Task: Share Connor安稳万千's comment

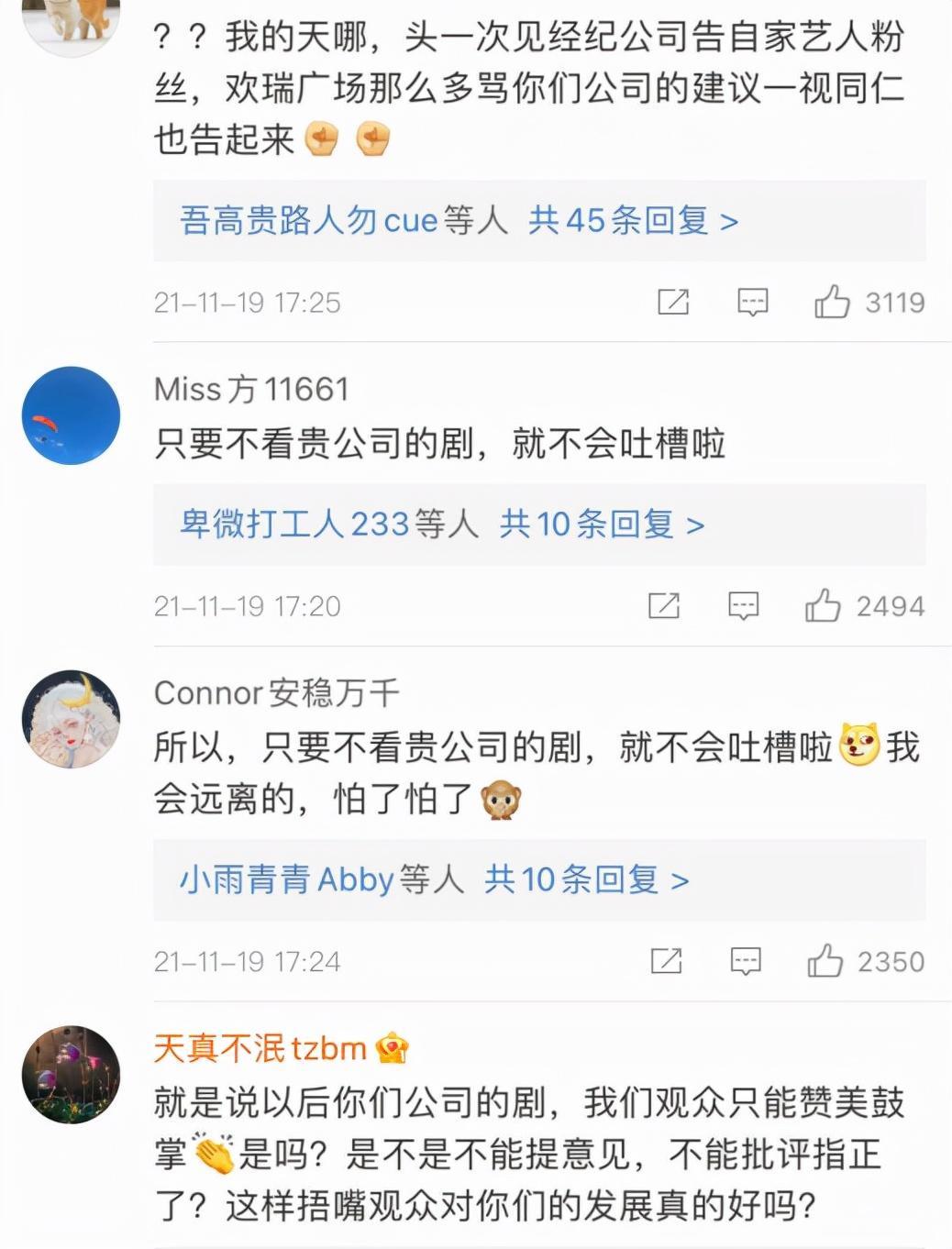Action: pos(666,961)
